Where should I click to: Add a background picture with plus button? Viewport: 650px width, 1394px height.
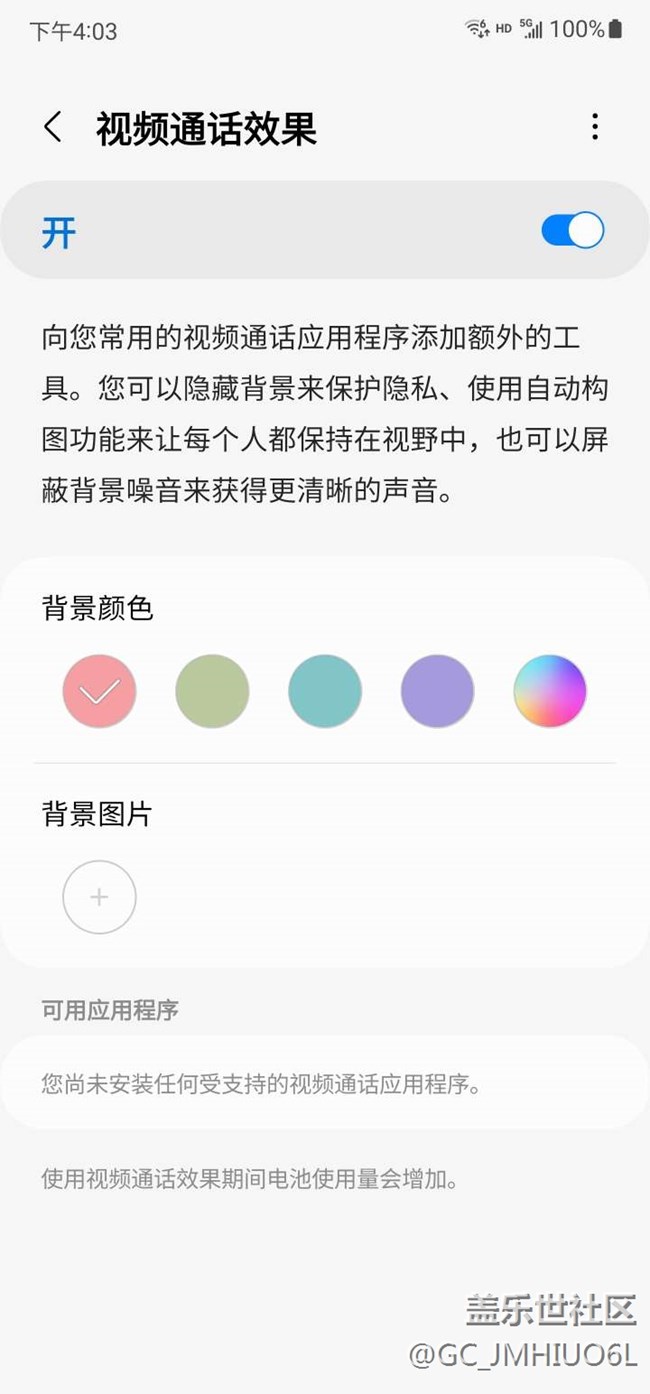click(100, 897)
